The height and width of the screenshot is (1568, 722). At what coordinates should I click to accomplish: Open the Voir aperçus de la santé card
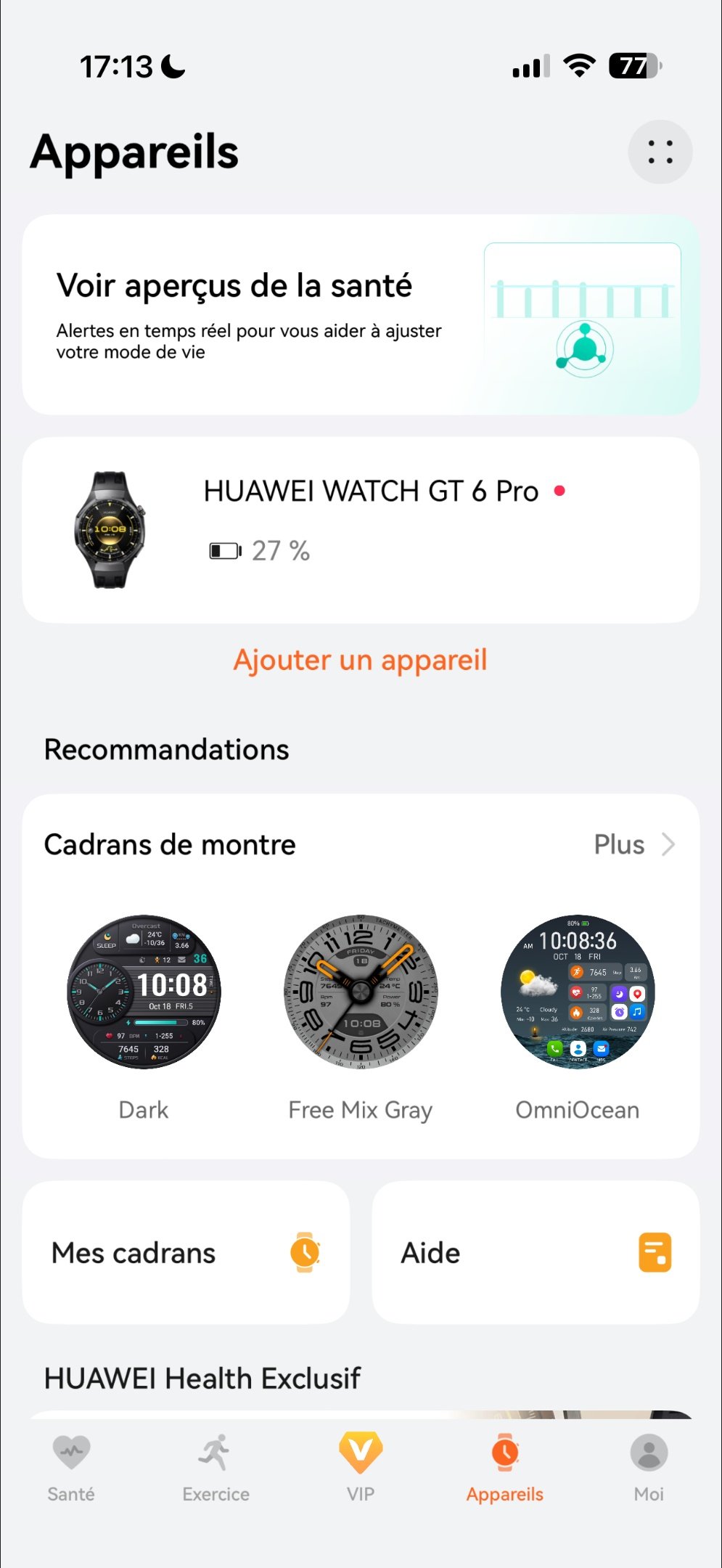click(361, 314)
